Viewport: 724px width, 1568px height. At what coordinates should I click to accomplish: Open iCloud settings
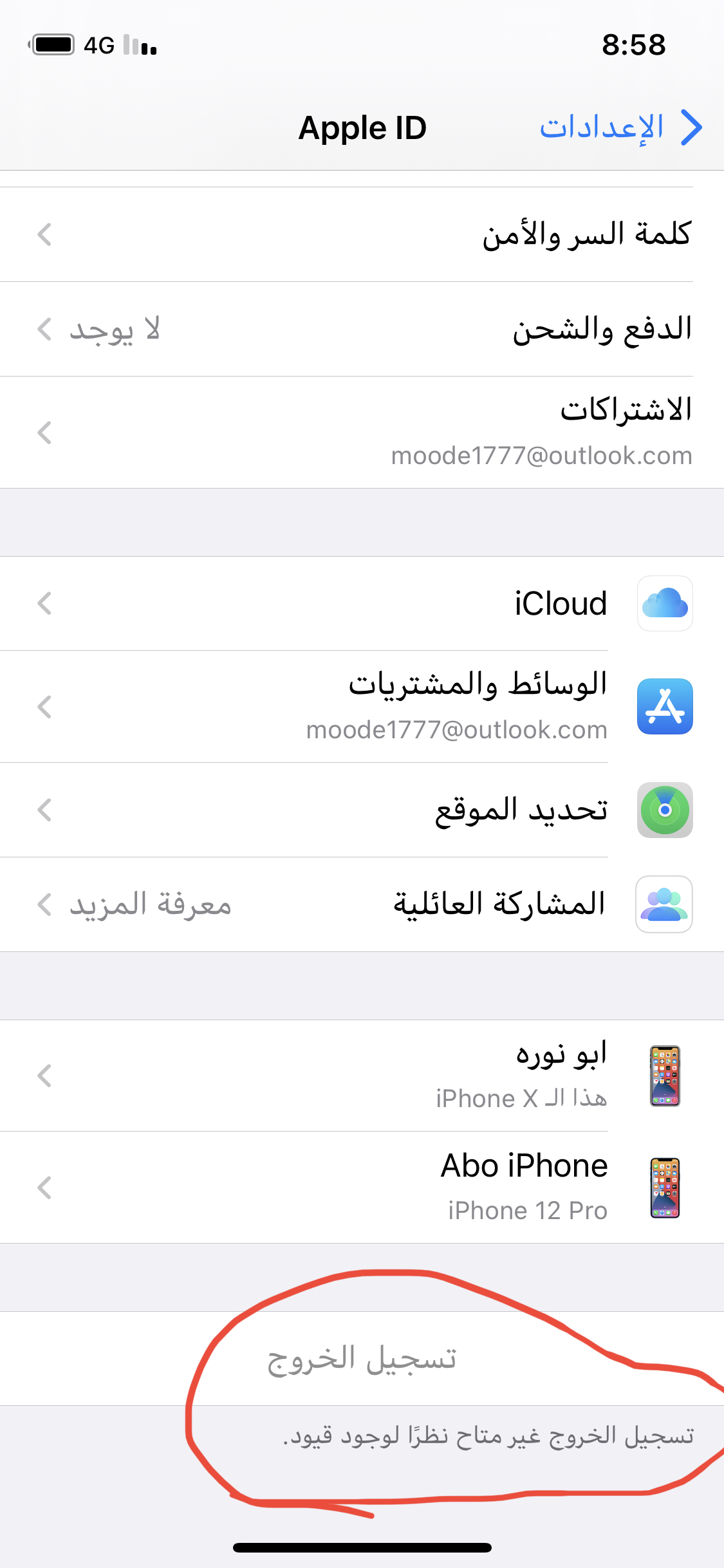point(362,604)
